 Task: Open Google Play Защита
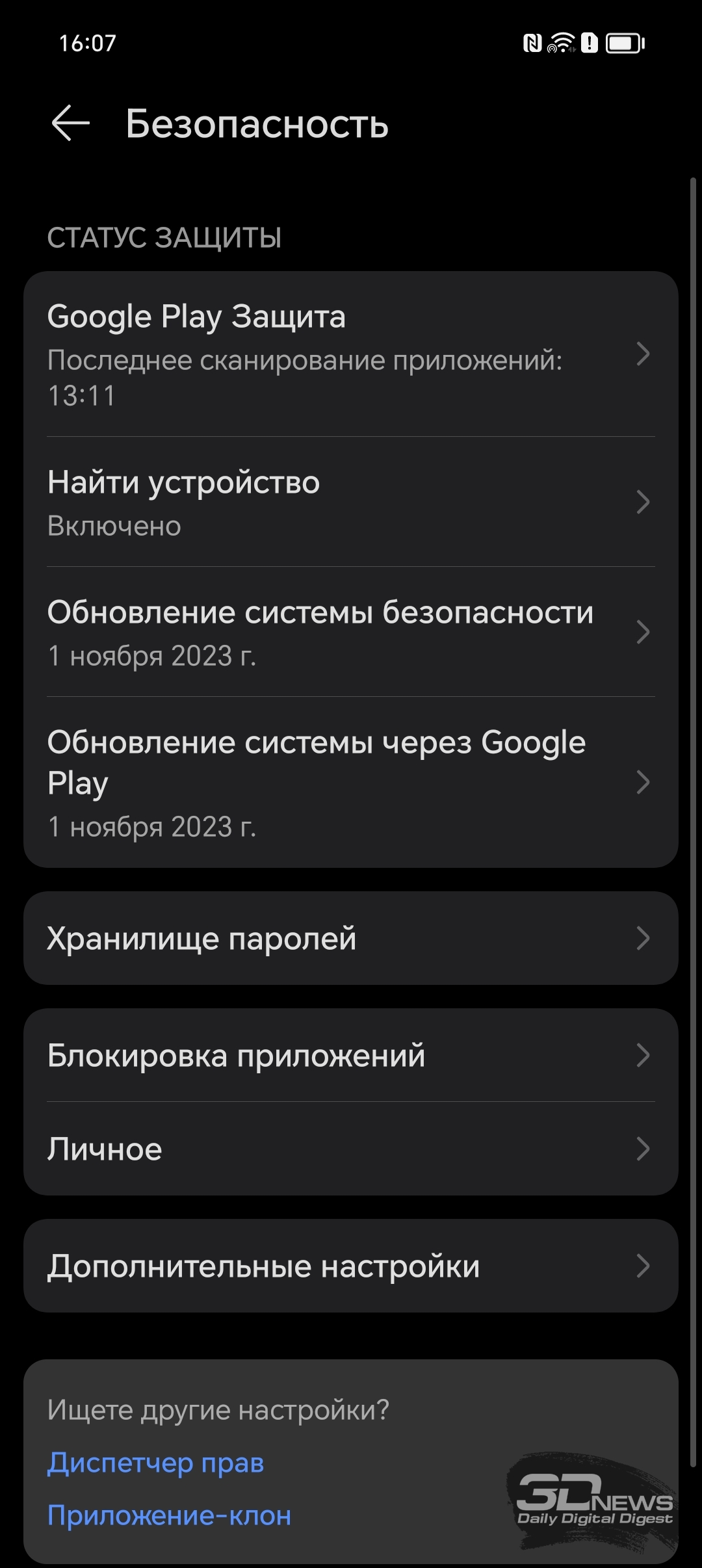[x=351, y=354]
